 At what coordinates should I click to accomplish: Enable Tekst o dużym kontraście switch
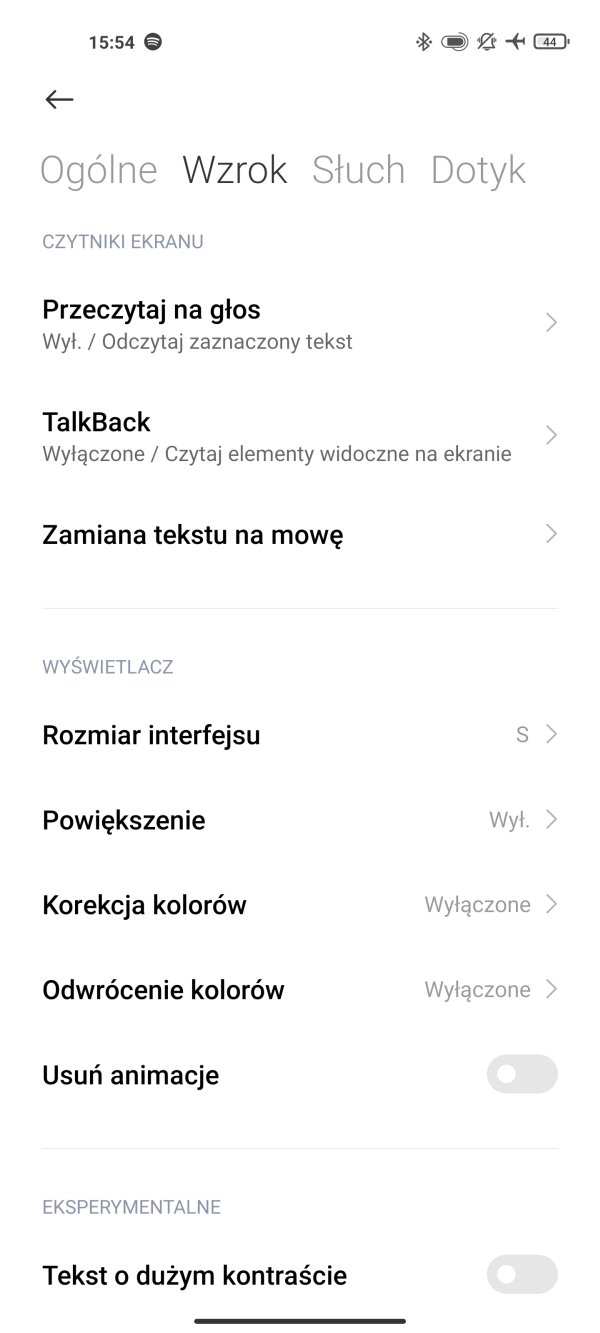point(522,1275)
